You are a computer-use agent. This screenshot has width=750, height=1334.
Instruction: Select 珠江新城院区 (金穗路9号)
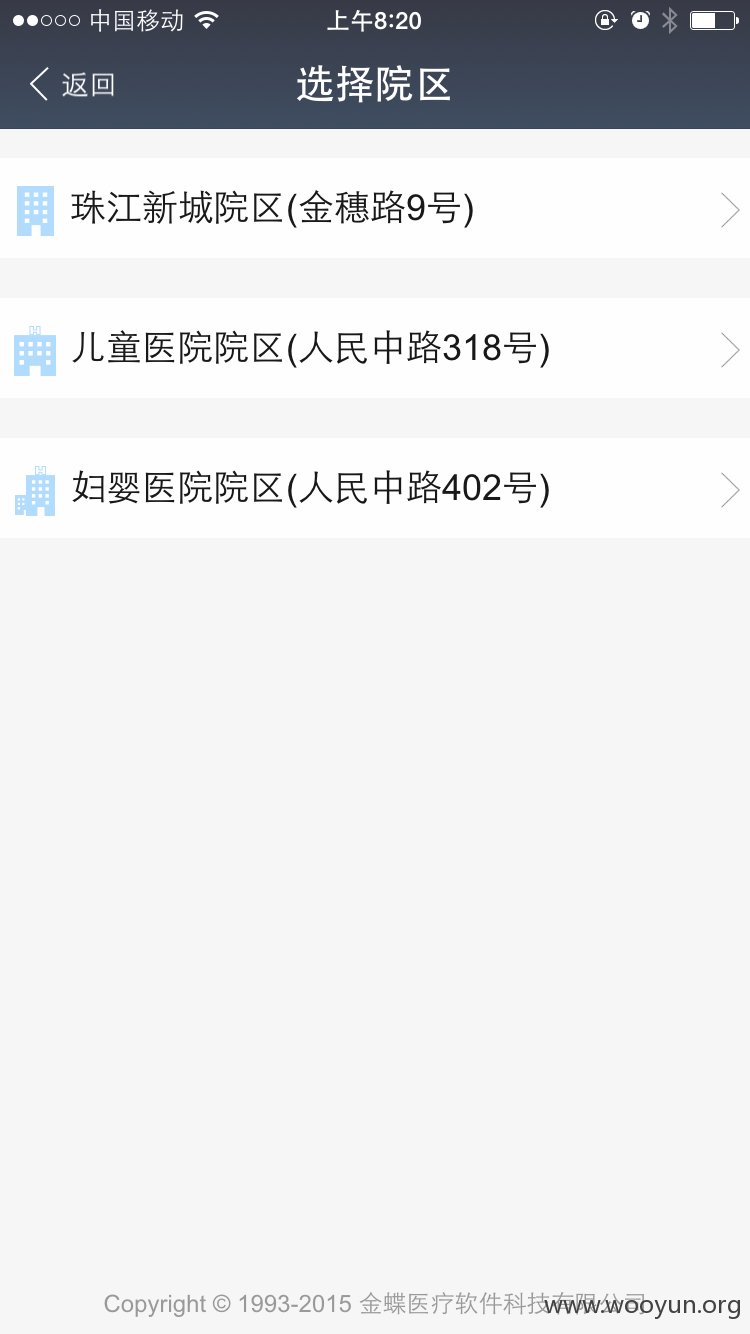tap(375, 208)
